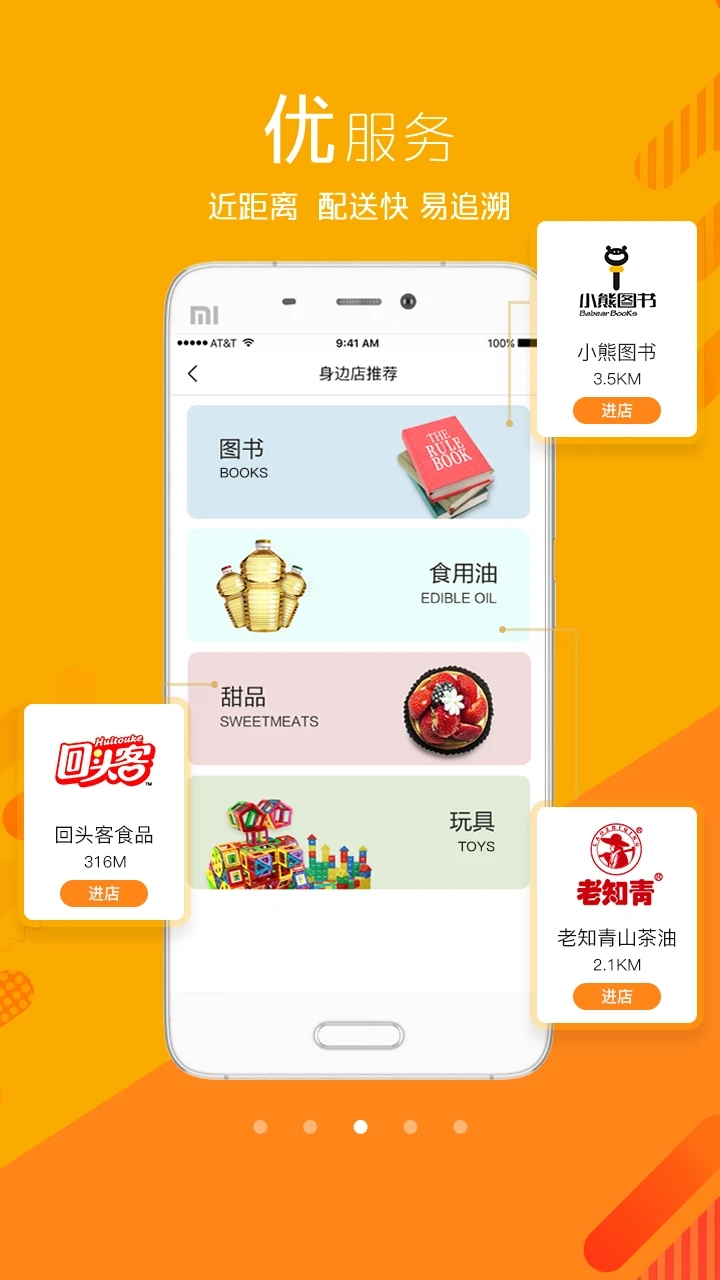
Task: Select the second page indicator dot
Action: pos(310,1127)
